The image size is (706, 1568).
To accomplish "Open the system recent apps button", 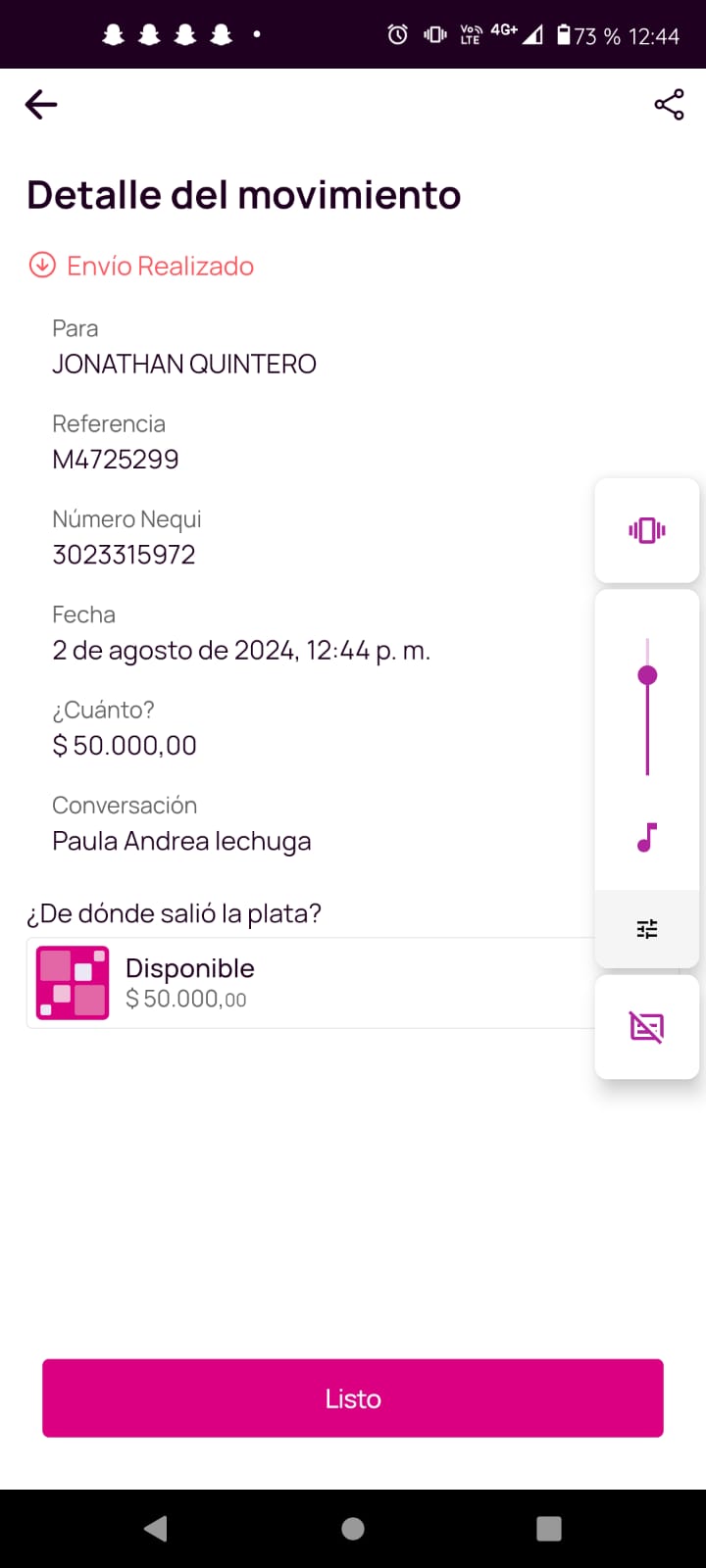I will click(x=549, y=1529).
